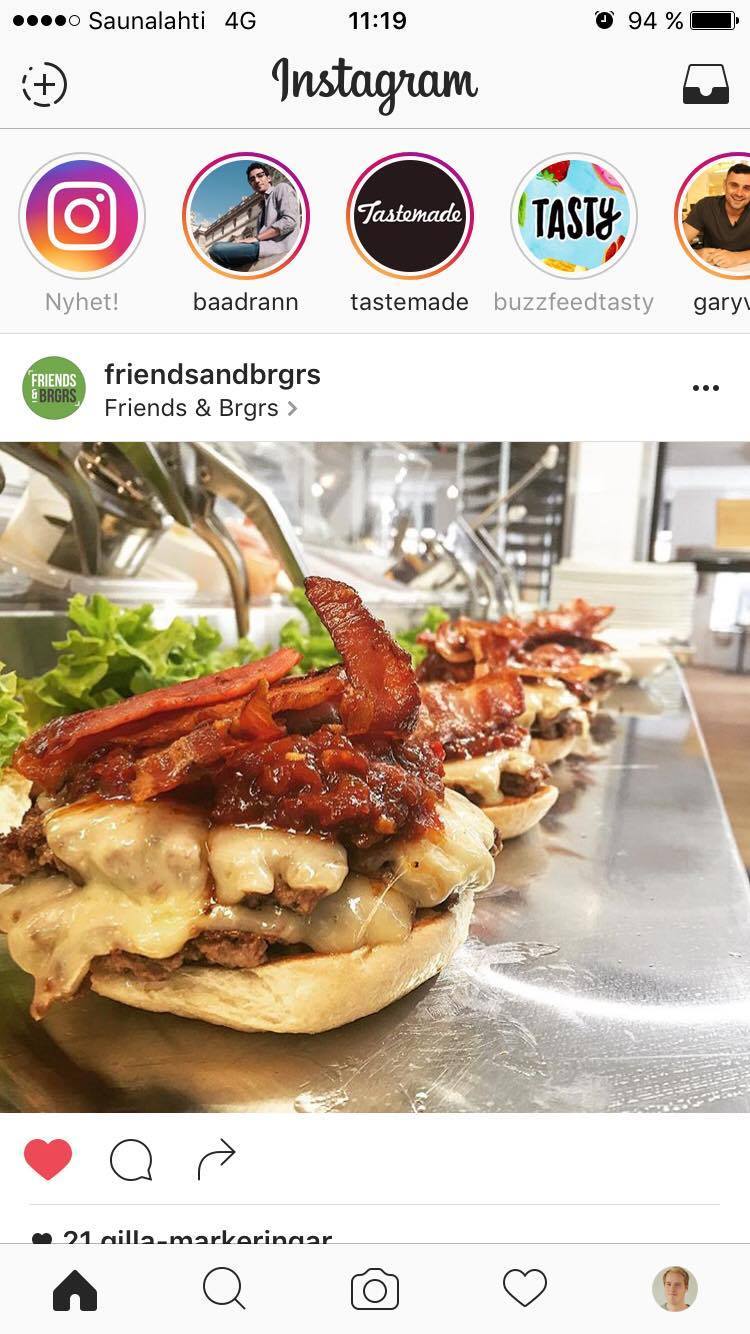The width and height of the screenshot is (750, 1334).
Task: Share the burger post via the arrow icon
Action: [x=216, y=1160]
